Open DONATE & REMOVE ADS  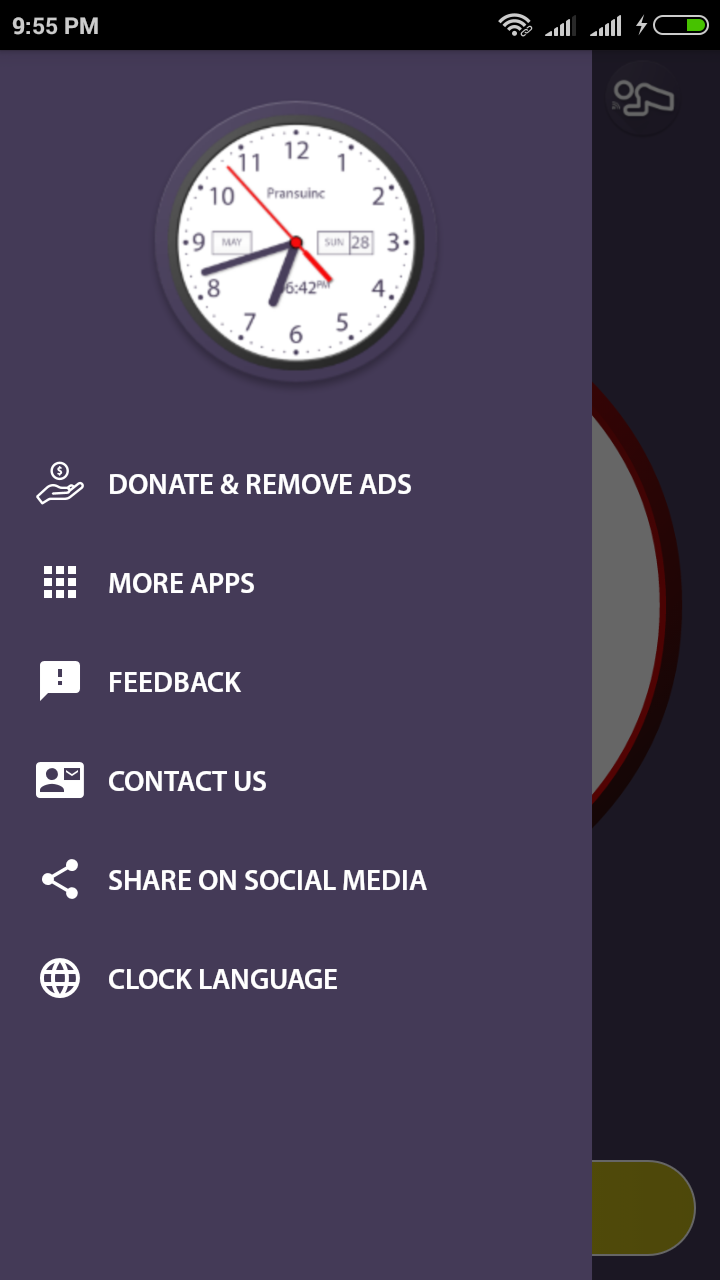pos(259,483)
